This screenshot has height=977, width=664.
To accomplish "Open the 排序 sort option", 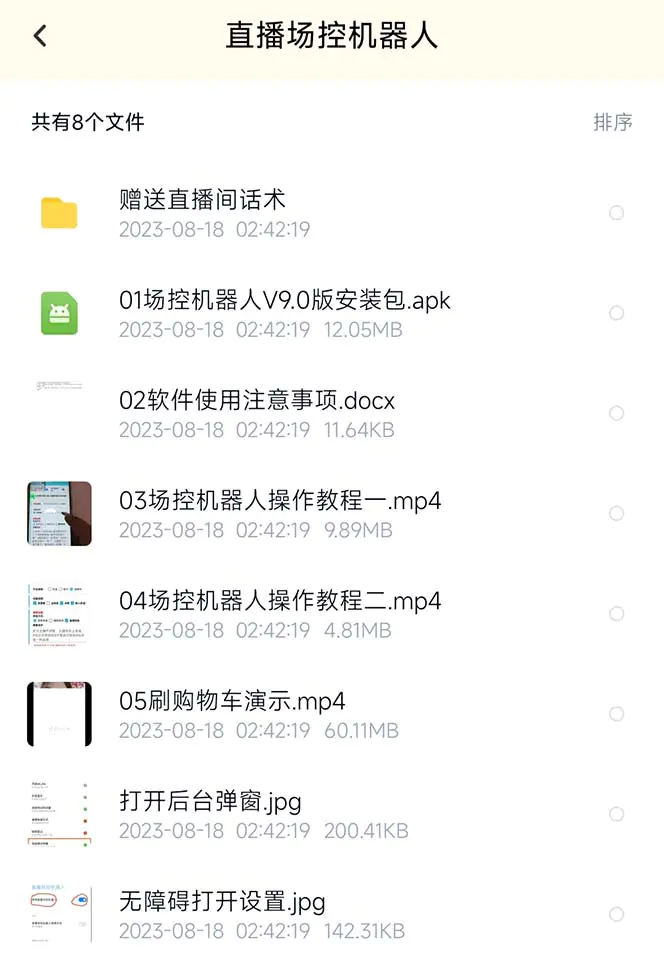I will pyautogui.click(x=612, y=122).
